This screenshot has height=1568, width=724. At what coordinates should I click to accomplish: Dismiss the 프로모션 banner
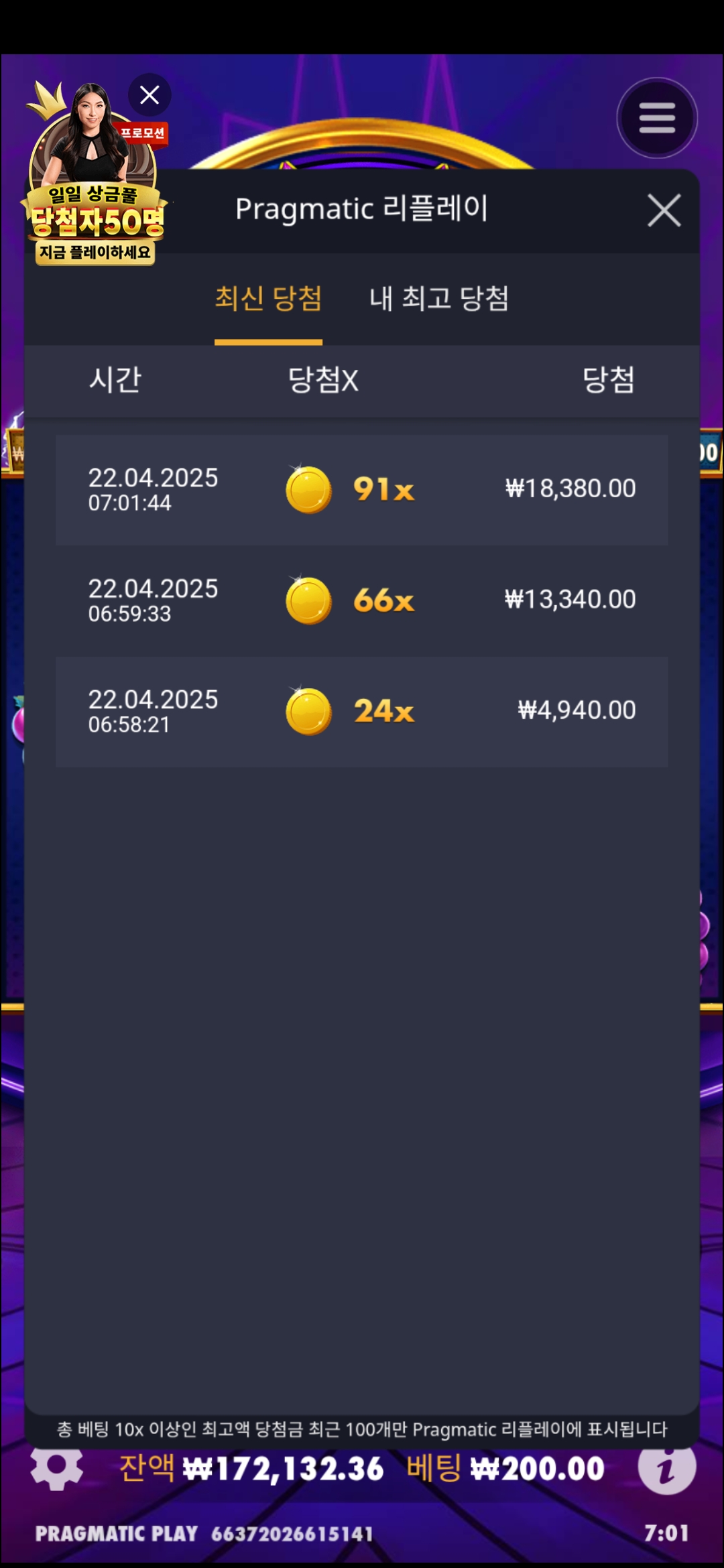pyautogui.click(x=149, y=95)
